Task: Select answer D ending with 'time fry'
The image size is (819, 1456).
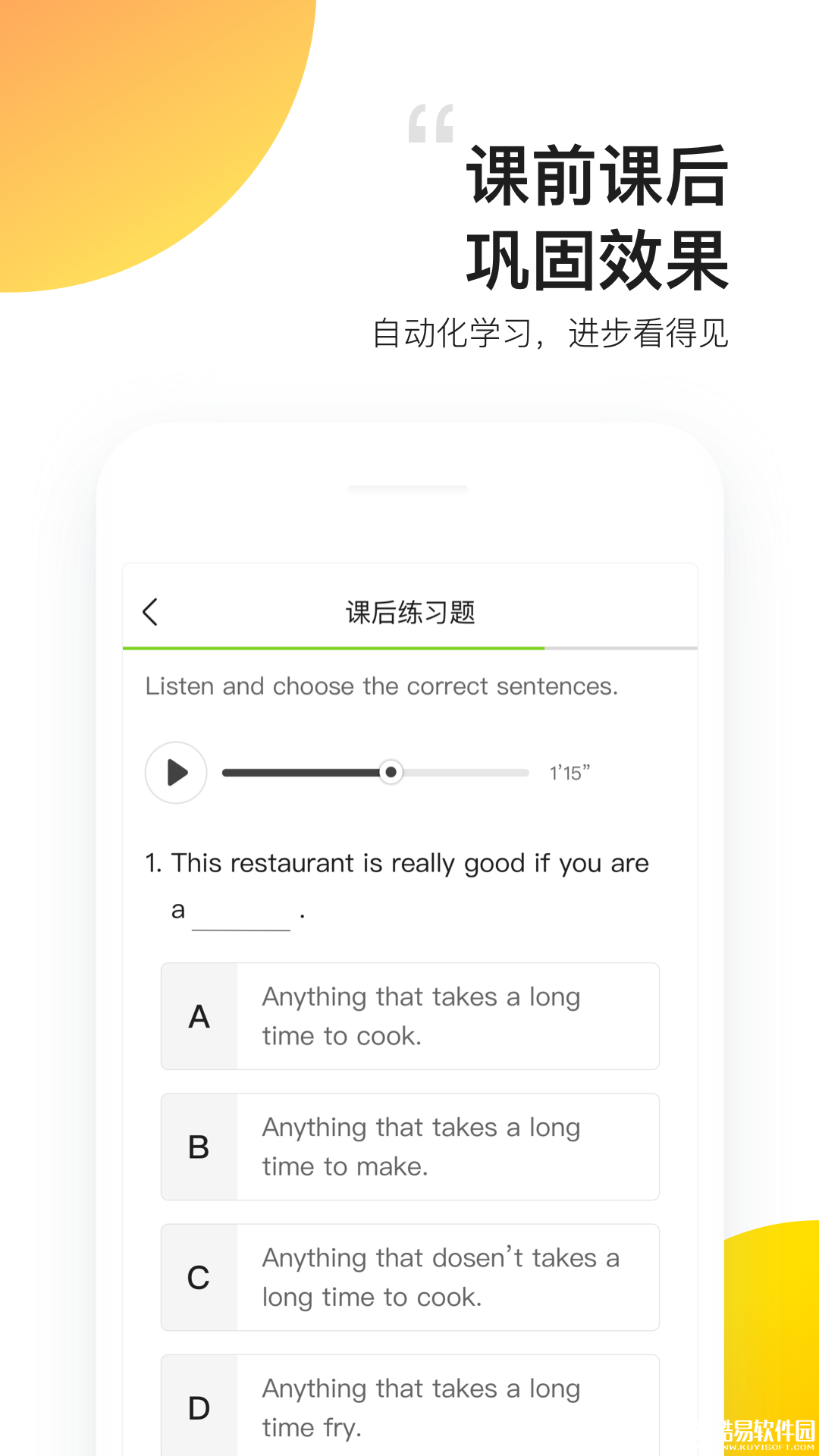Action: tap(409, 1407)
